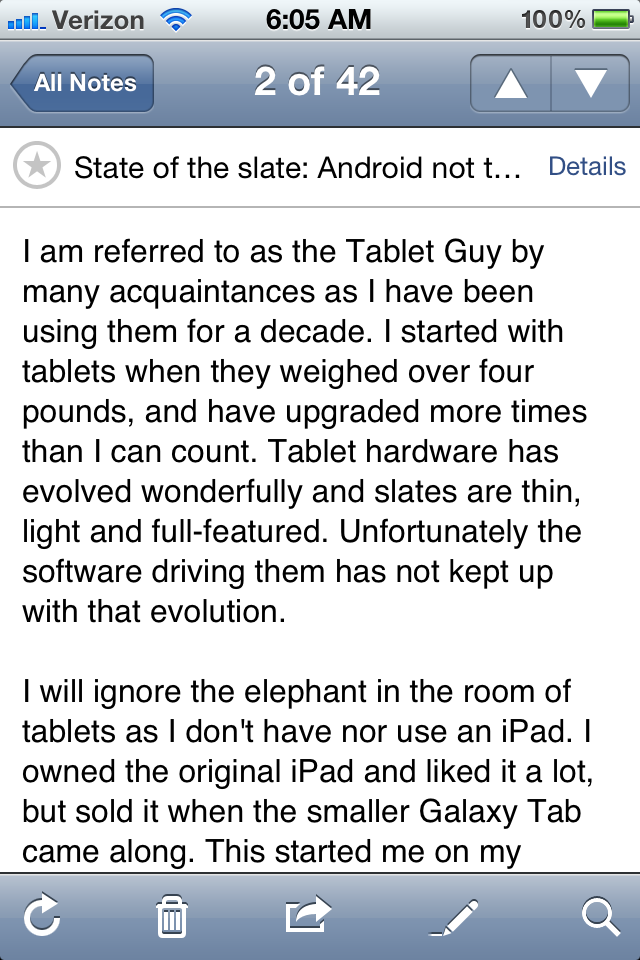Edit the note with pencil icon
640x960 pixels.
[x=453, y=916]
